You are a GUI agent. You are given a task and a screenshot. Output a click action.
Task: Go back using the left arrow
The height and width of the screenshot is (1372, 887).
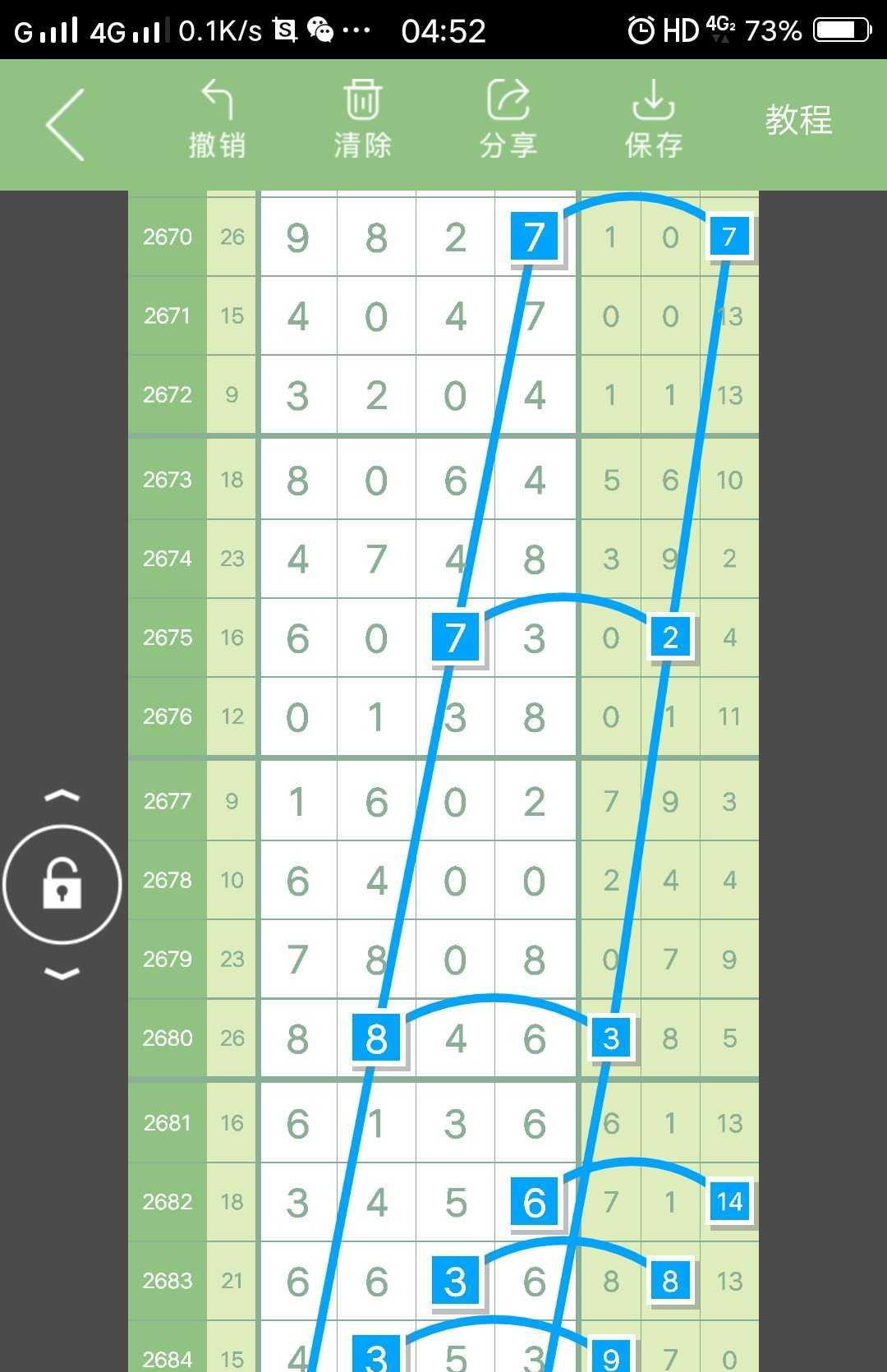pyautogui.click(x=66, y=125)
